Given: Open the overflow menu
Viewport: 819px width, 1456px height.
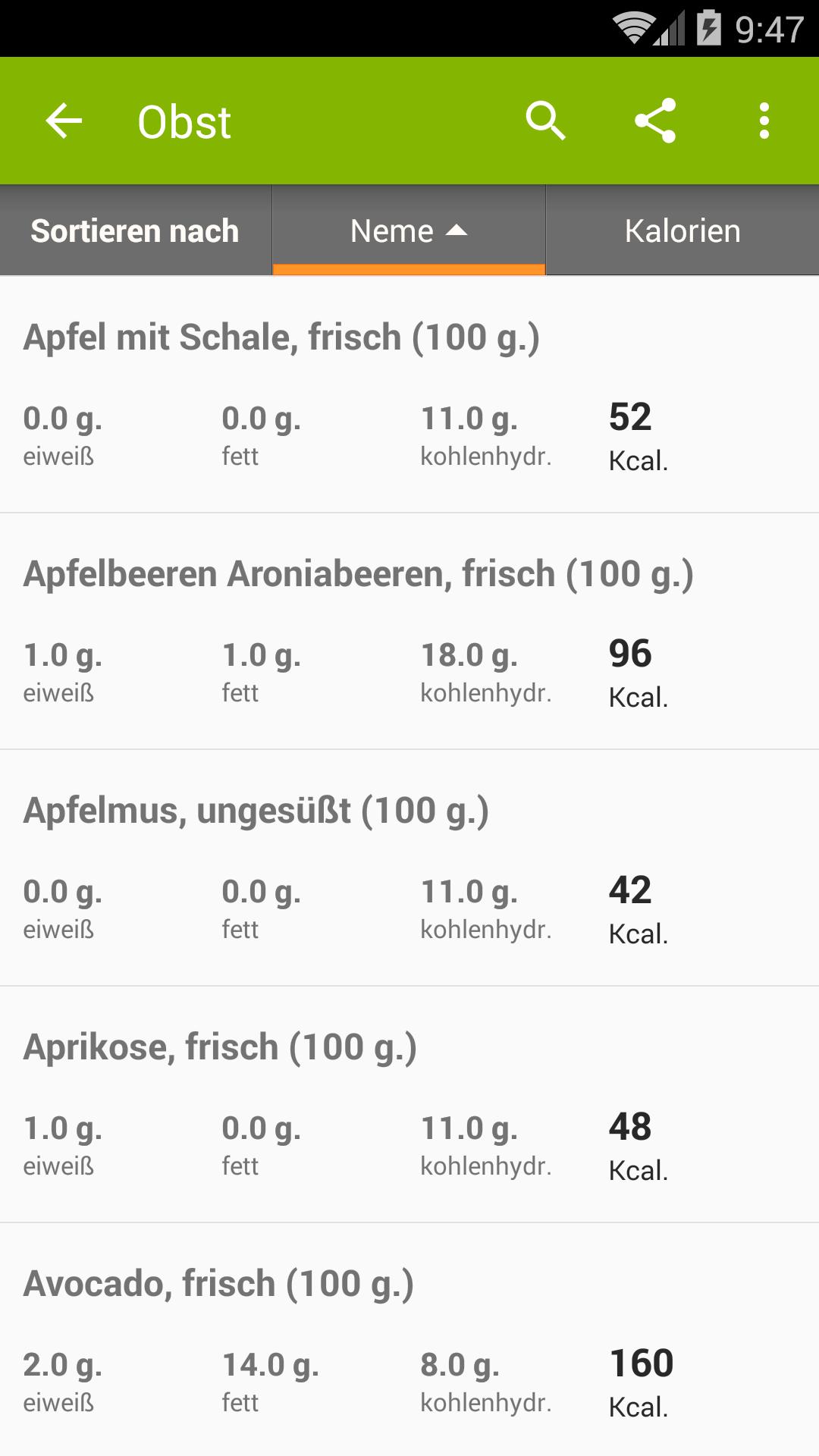Looking at the screenshot, I should click(764, 121).
